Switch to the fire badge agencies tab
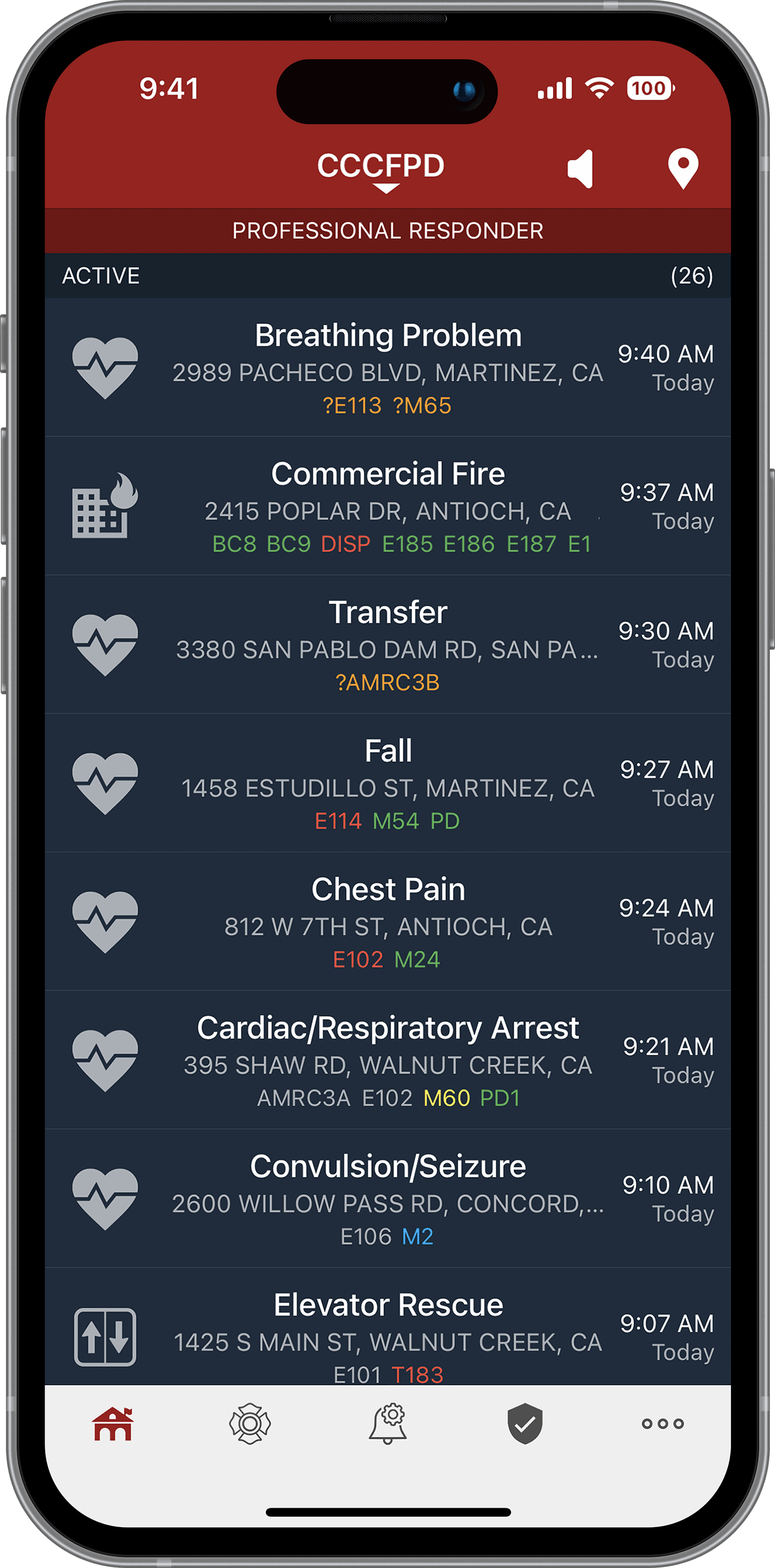Screen dimensions: 775x1568 [250, 1424]
